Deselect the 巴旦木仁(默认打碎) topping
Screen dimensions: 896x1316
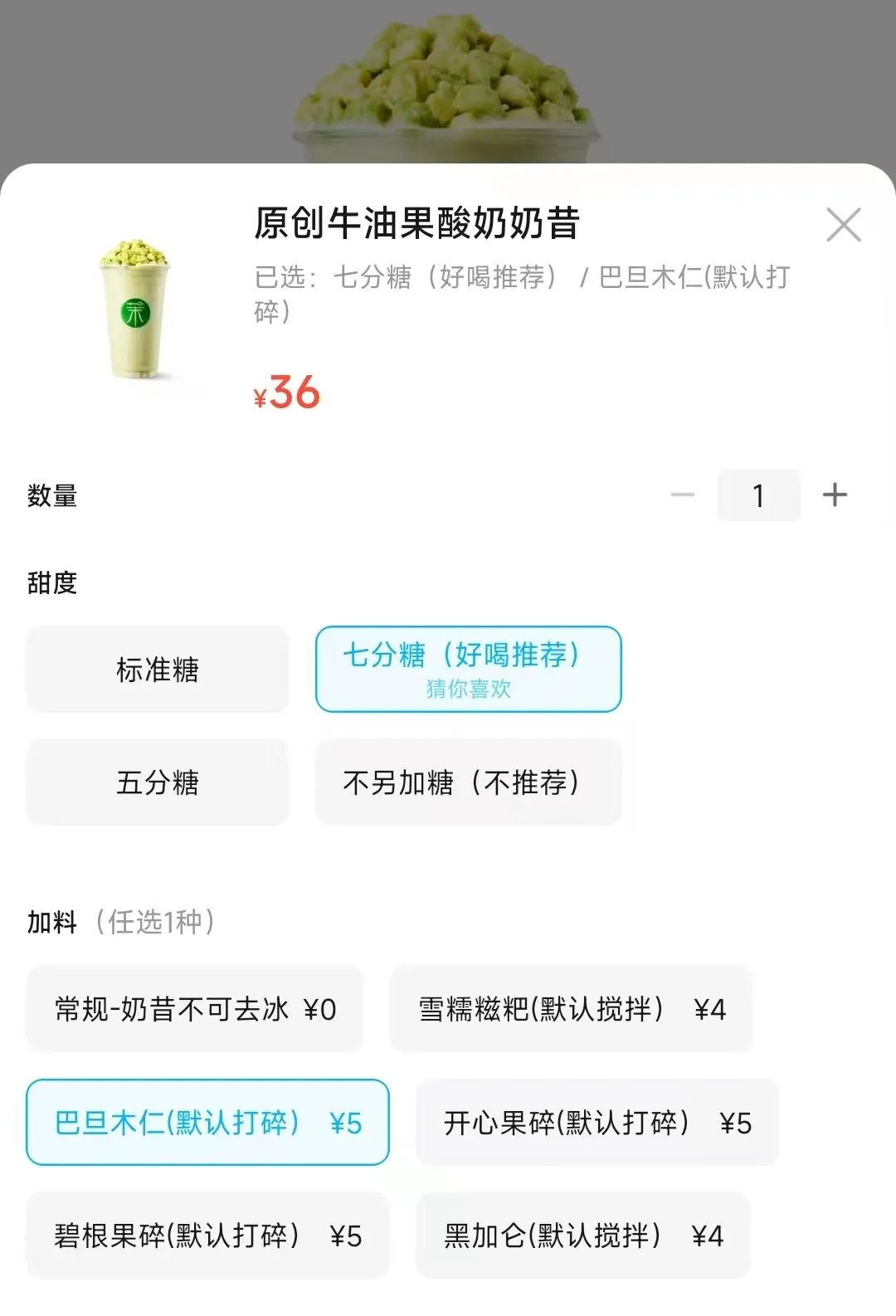tap(207, 1123)
